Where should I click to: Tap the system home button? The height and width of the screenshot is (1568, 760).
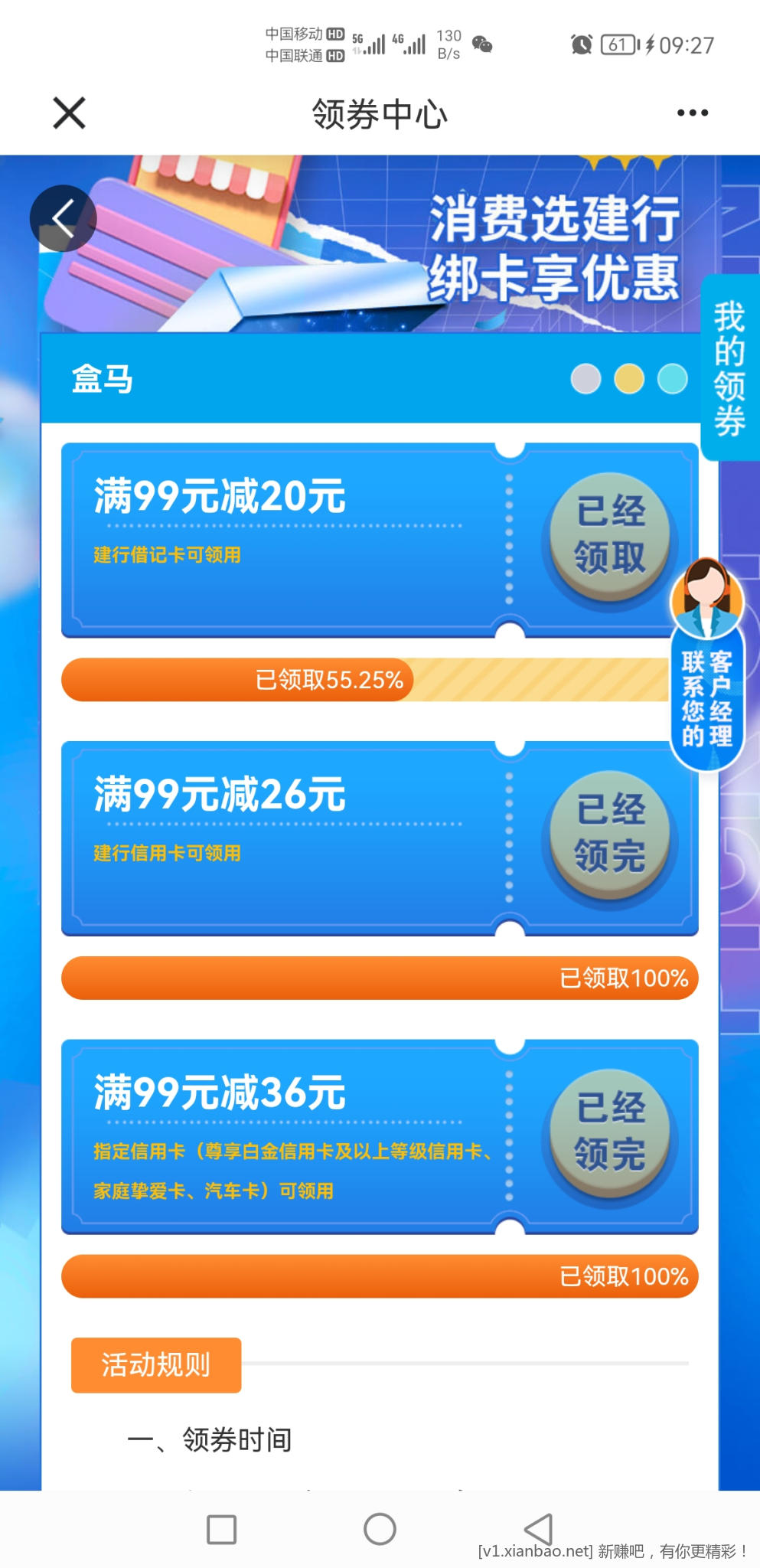pyautogui.click(x=380, y=1530)
